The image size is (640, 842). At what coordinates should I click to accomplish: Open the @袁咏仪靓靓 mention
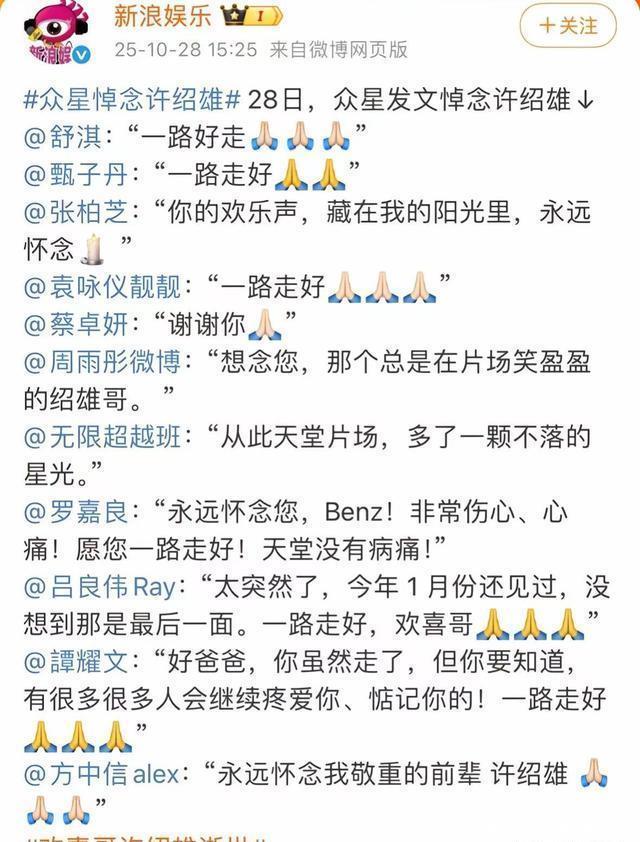(100, 286)
